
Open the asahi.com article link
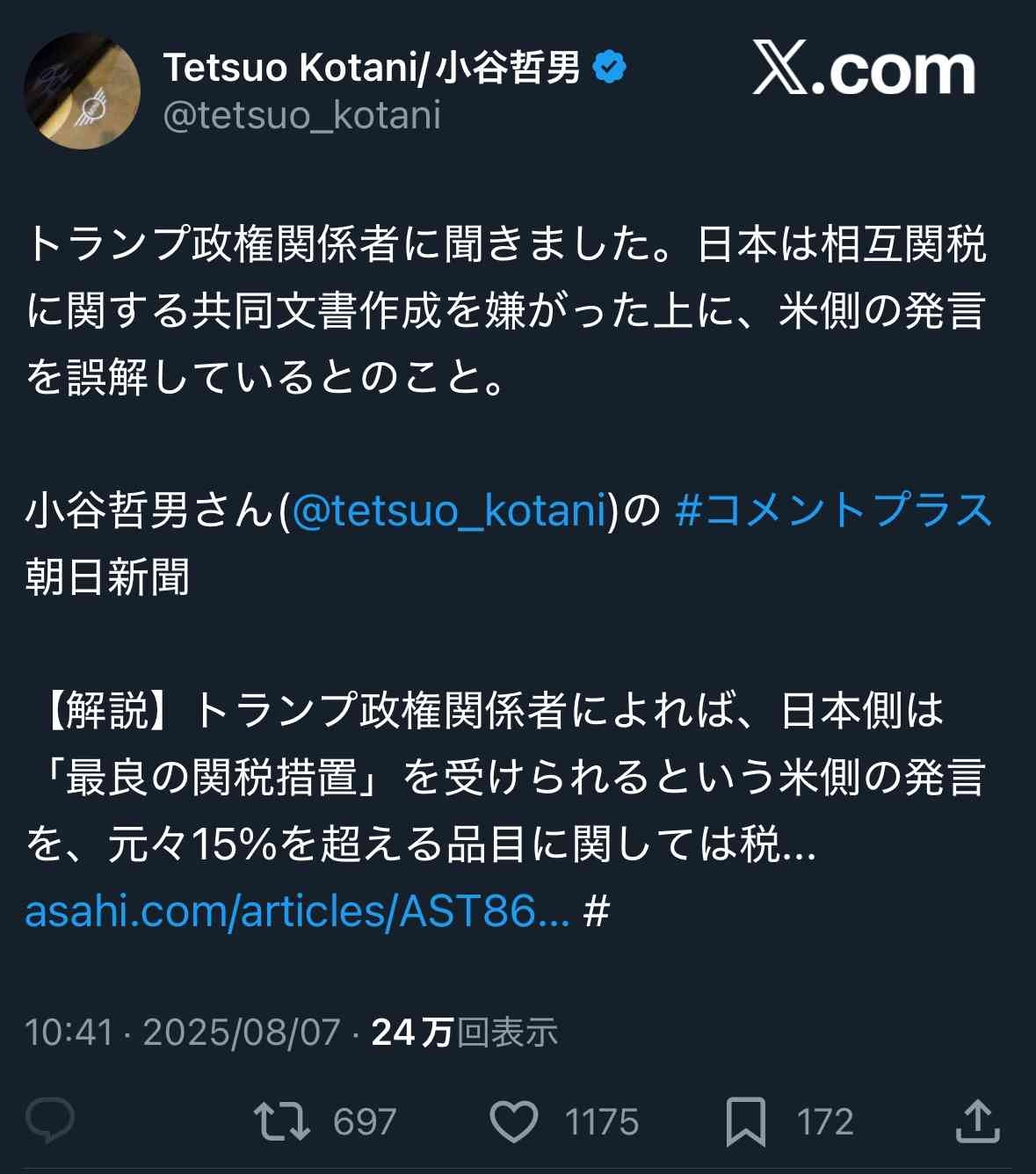pos(297,911)
